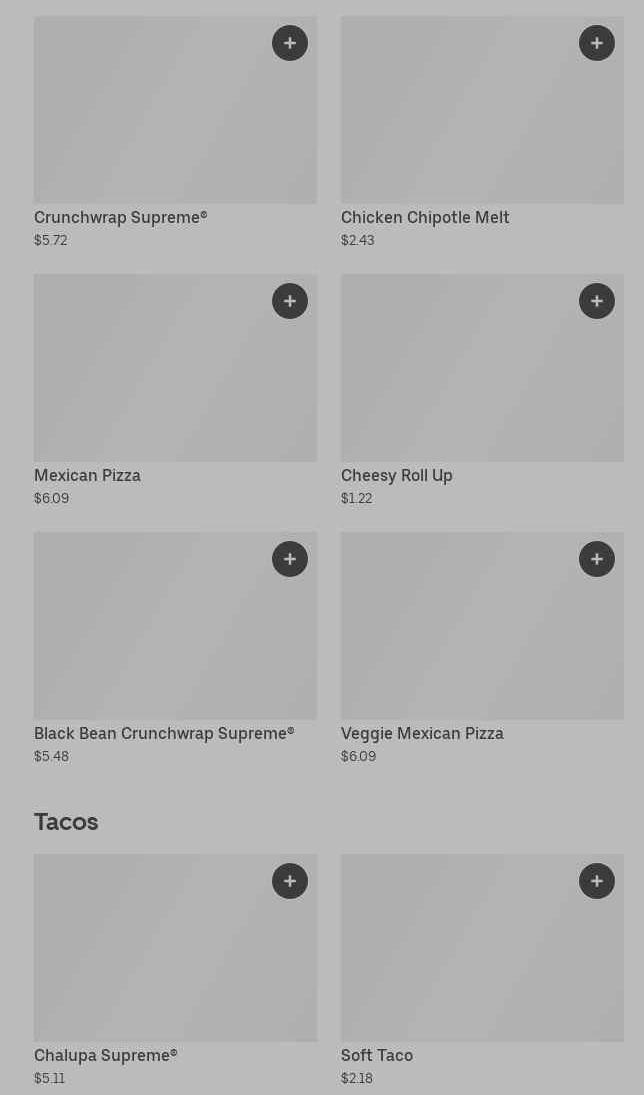Add Crunchwrap Supreme to the order

pos(290,43)
